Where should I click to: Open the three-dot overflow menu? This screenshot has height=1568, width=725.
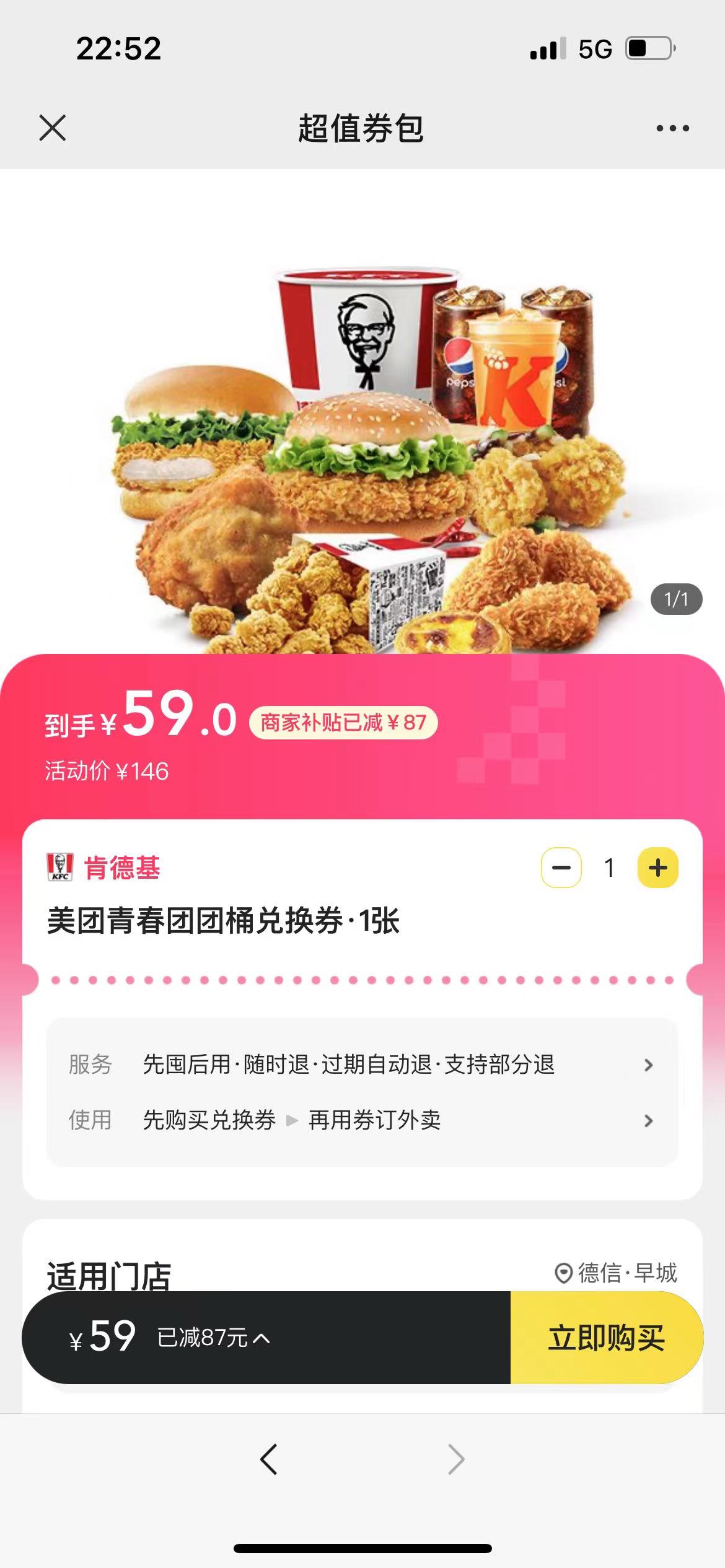tap(672, 128)
